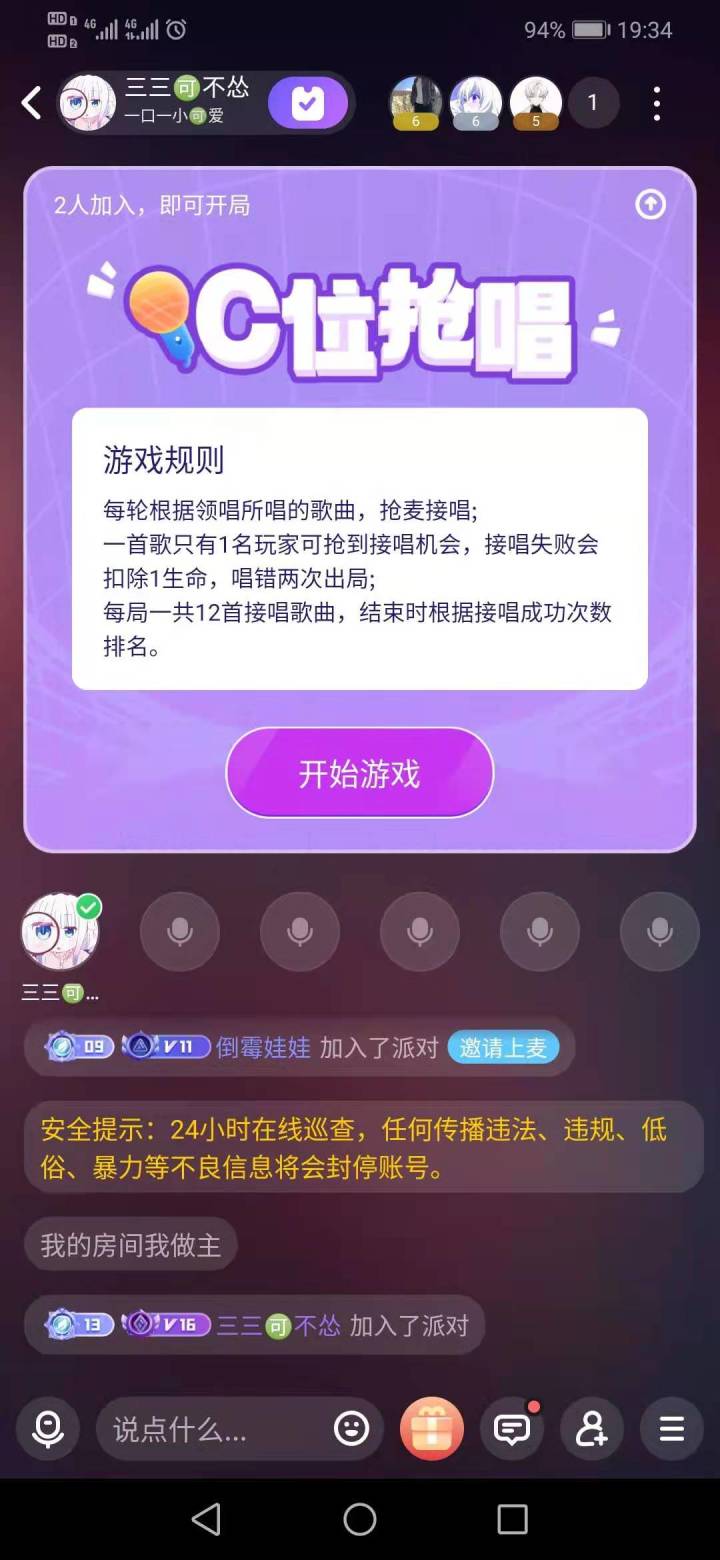
Task: Take the first empty microphone seat
Action: 180,931
